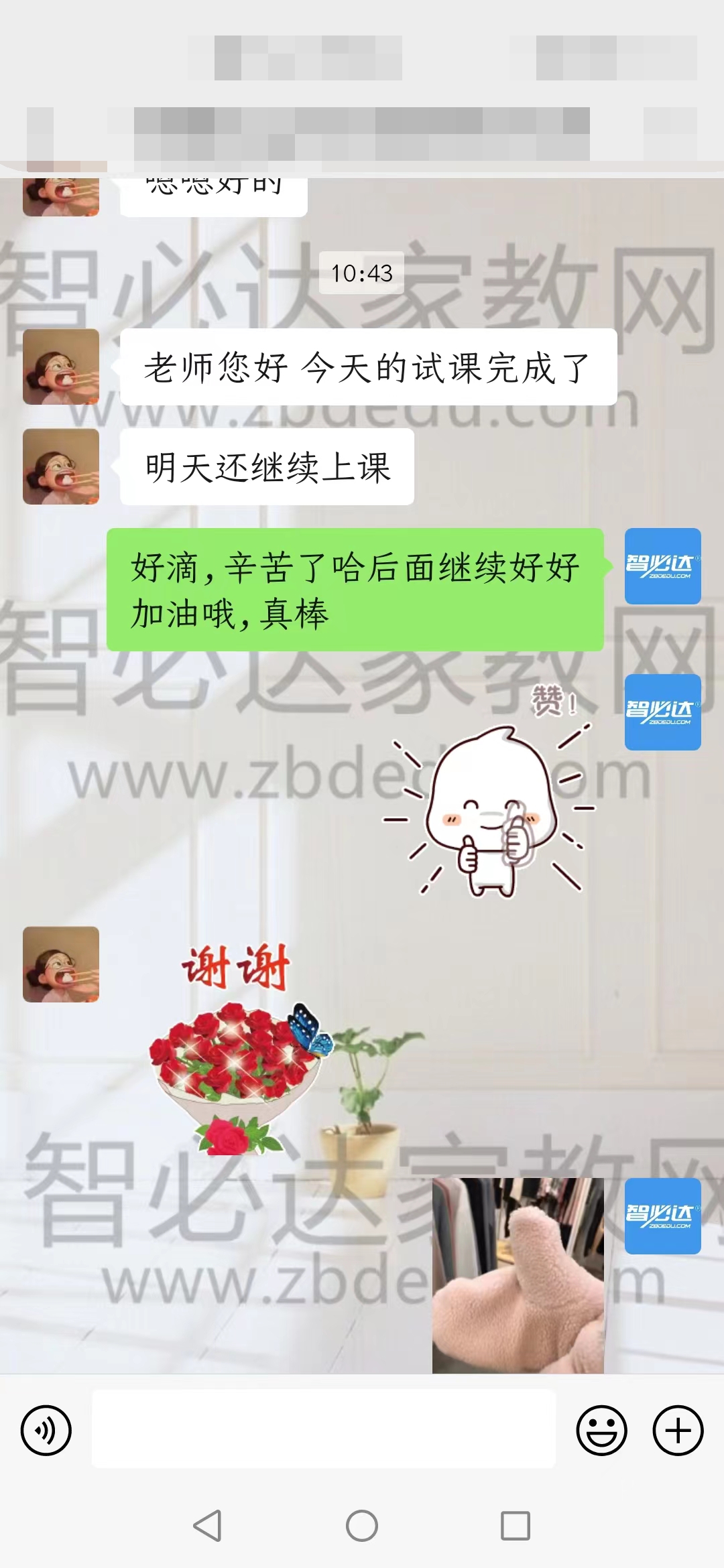Viewport: 724px width, 1568px height.
Task: Focus the message text field
Action: pos(323,1429)
